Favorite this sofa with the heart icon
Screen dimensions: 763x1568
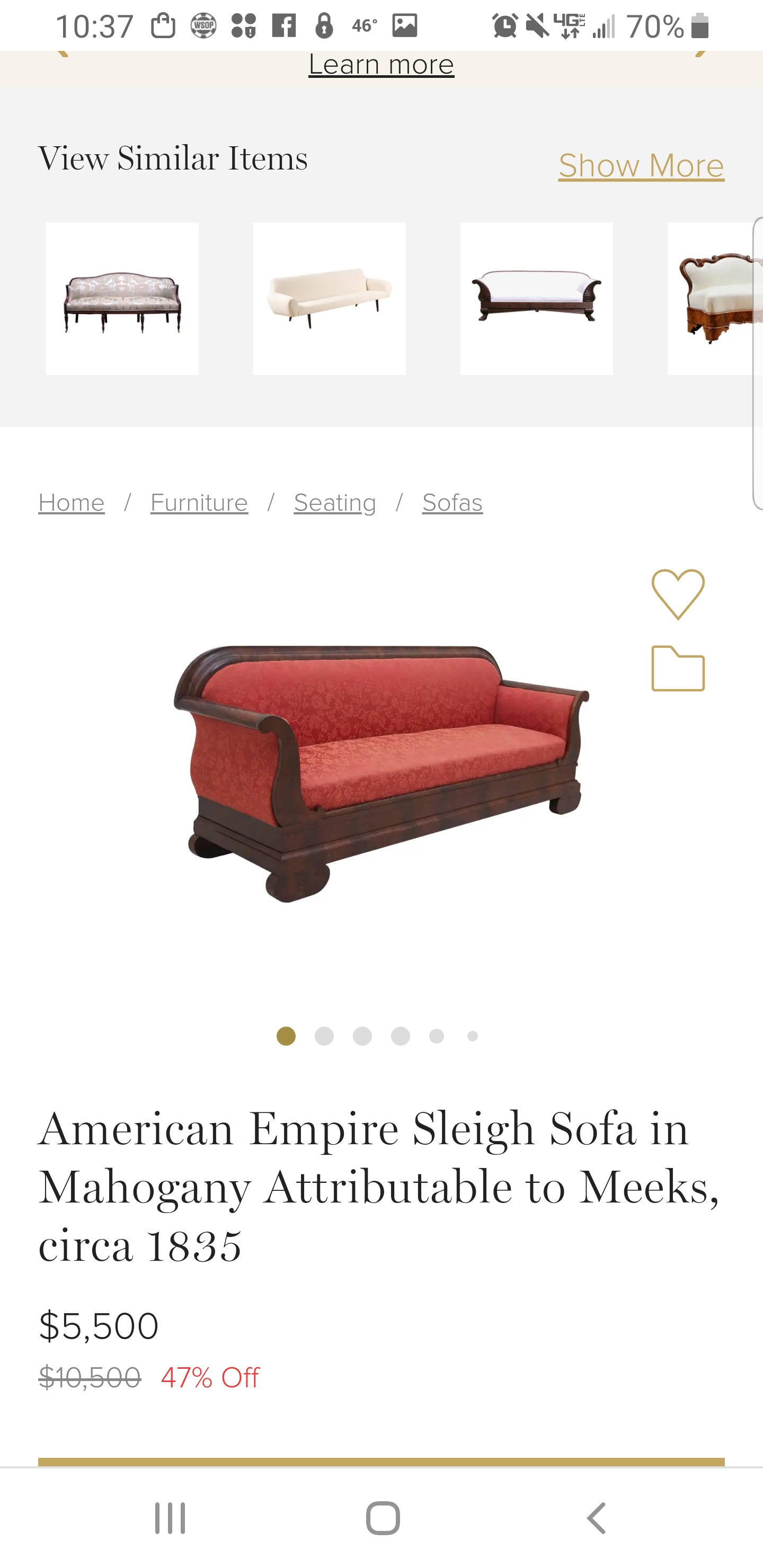click(x=678, y=594)
